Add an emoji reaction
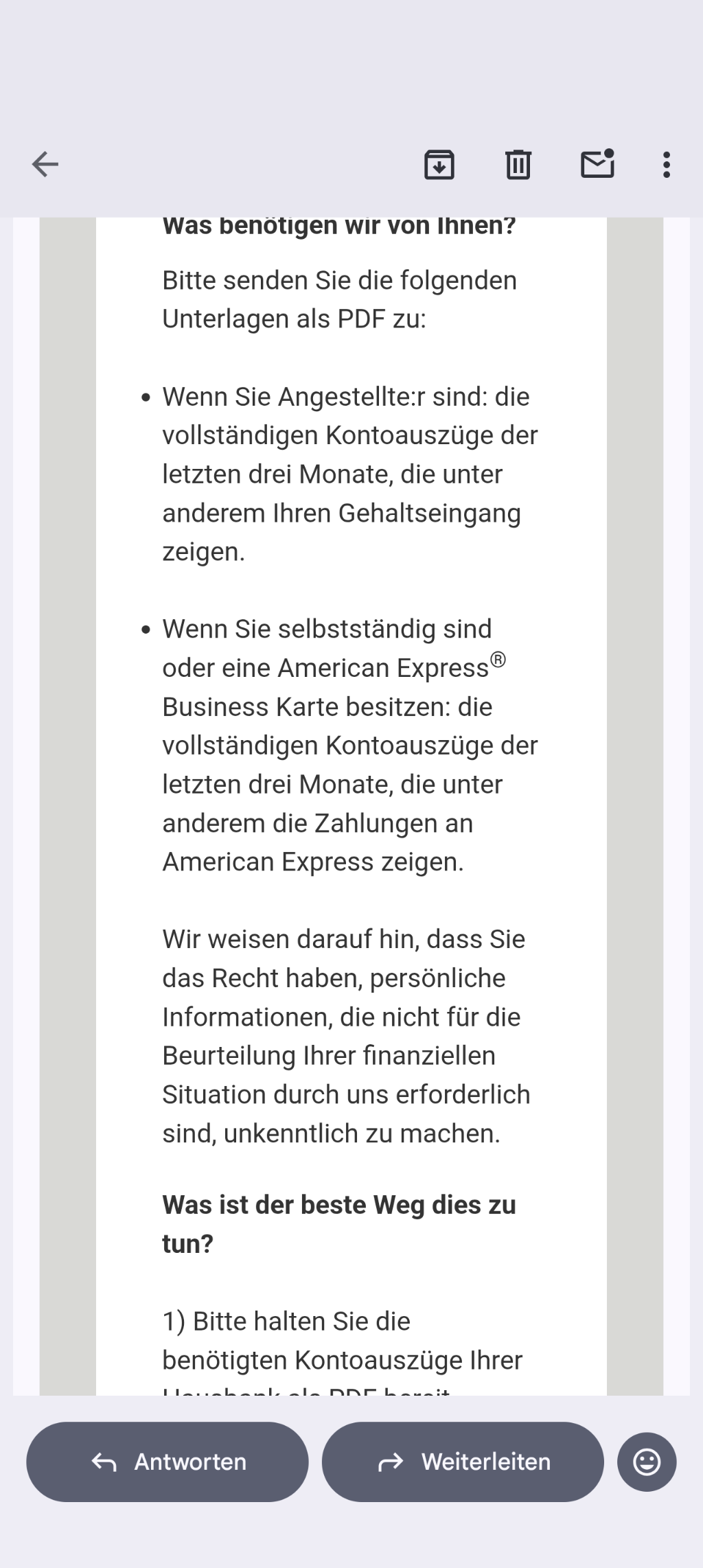This screenshot has width=703, height=1568. click(x=647, y=1462)
